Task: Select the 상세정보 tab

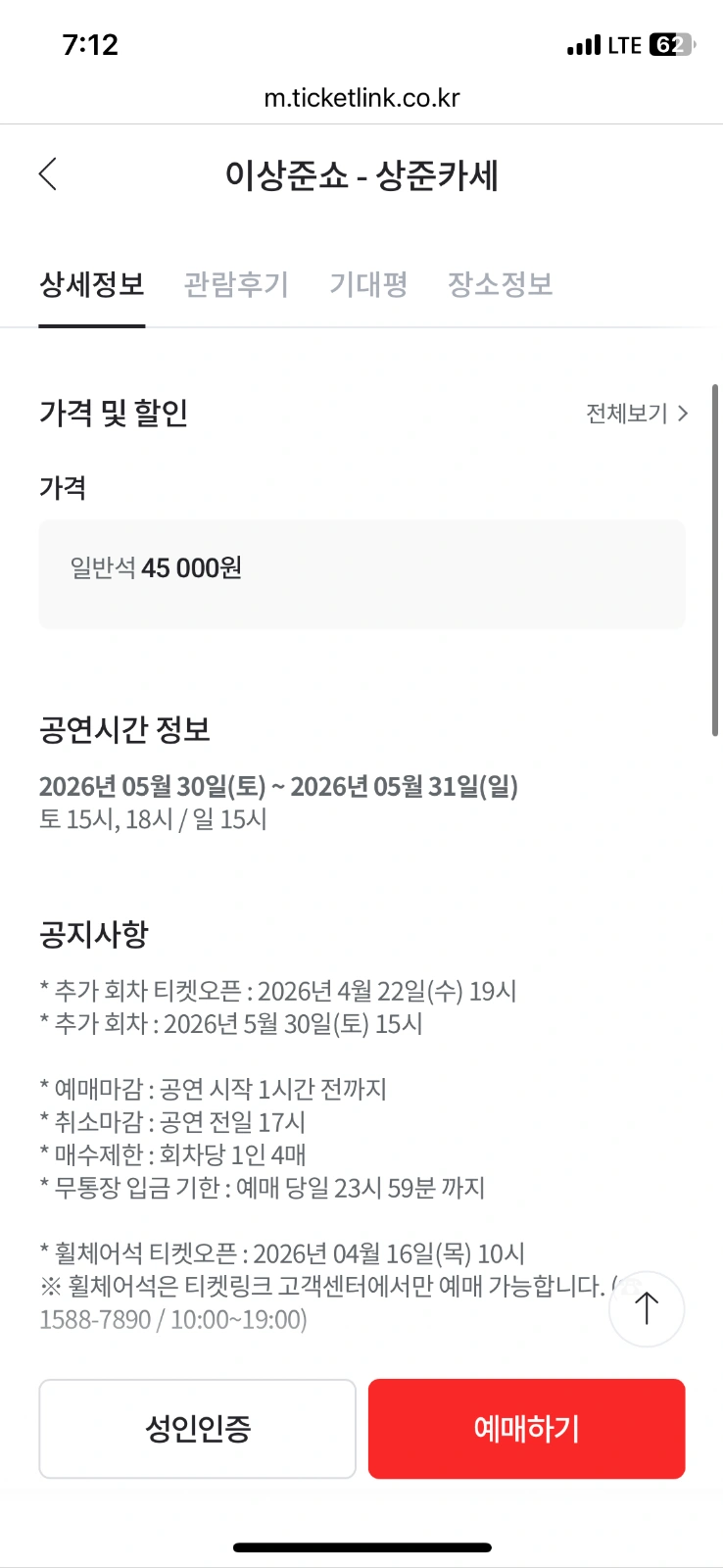Action: pyautogui.click(x=92, y=284)
